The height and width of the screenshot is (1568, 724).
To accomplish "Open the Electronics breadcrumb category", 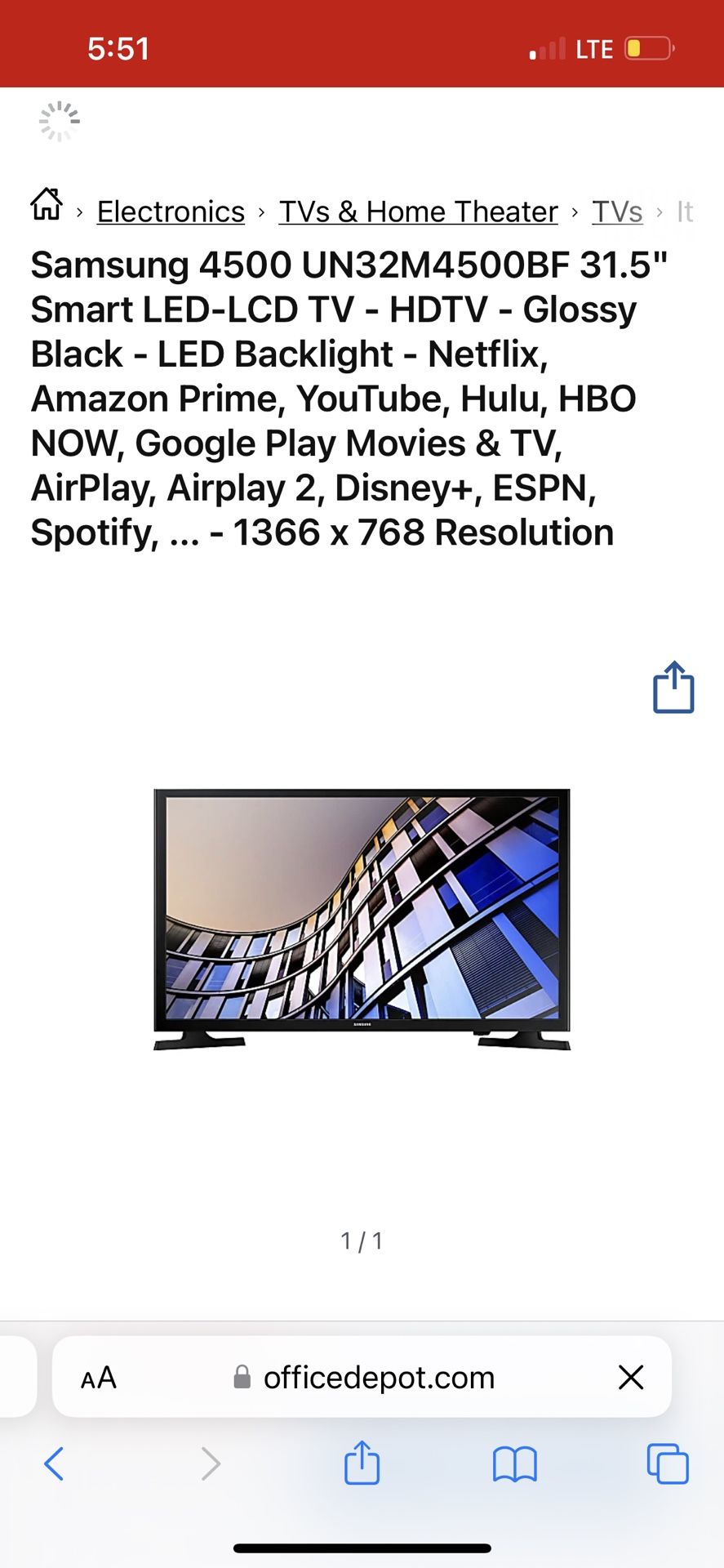I will [x=171, y=212].
